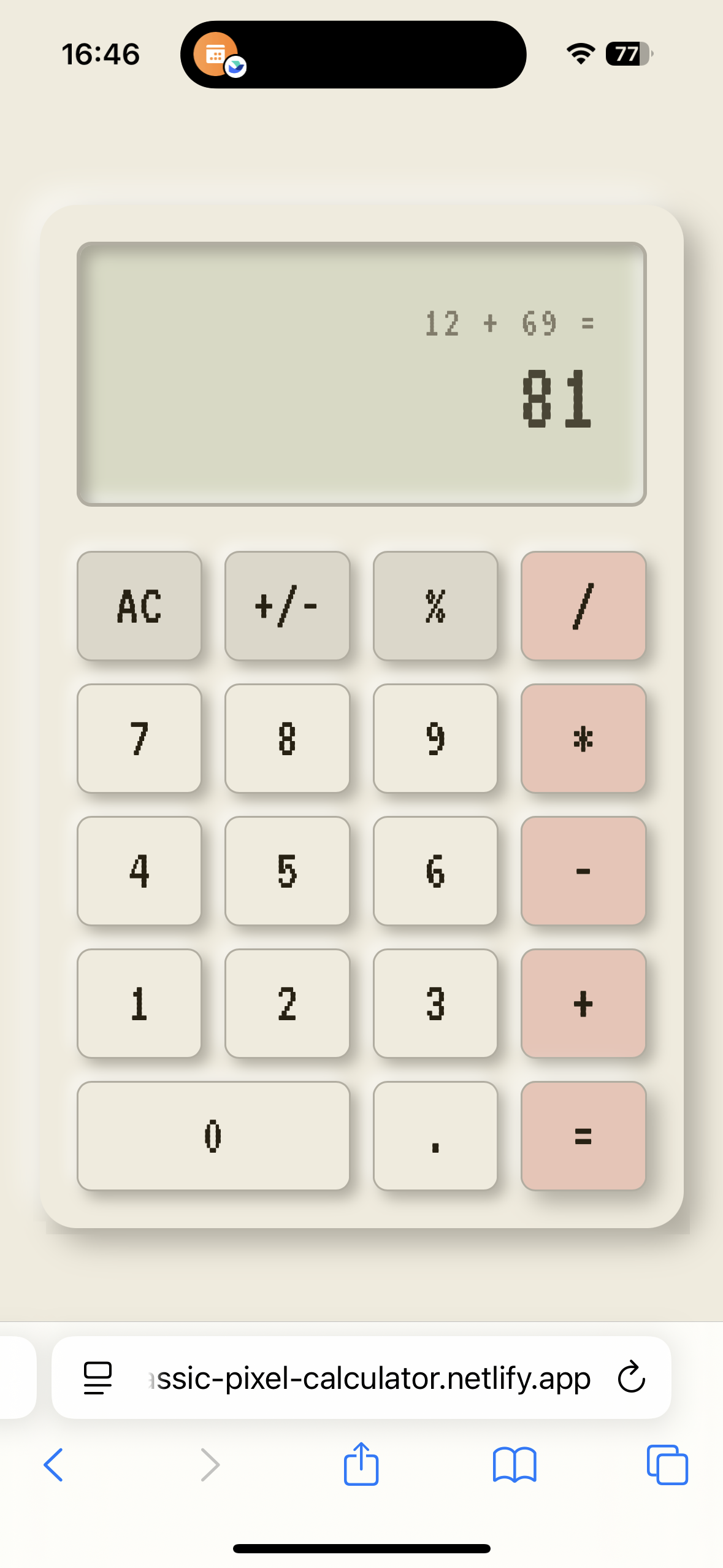Choose the multiply operator

(x=583, y=738)
